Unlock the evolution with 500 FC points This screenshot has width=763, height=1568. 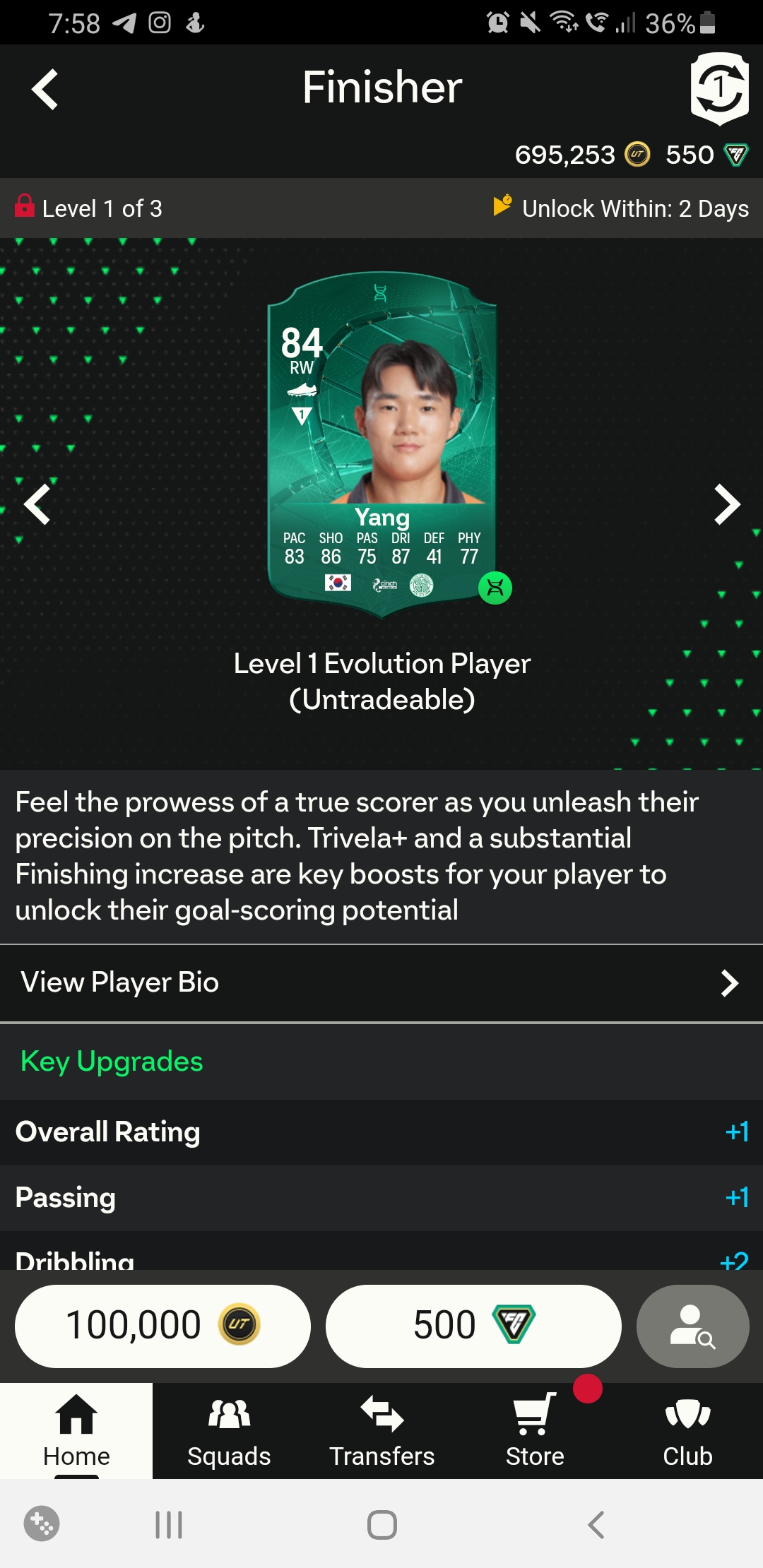coord(473,1326)
